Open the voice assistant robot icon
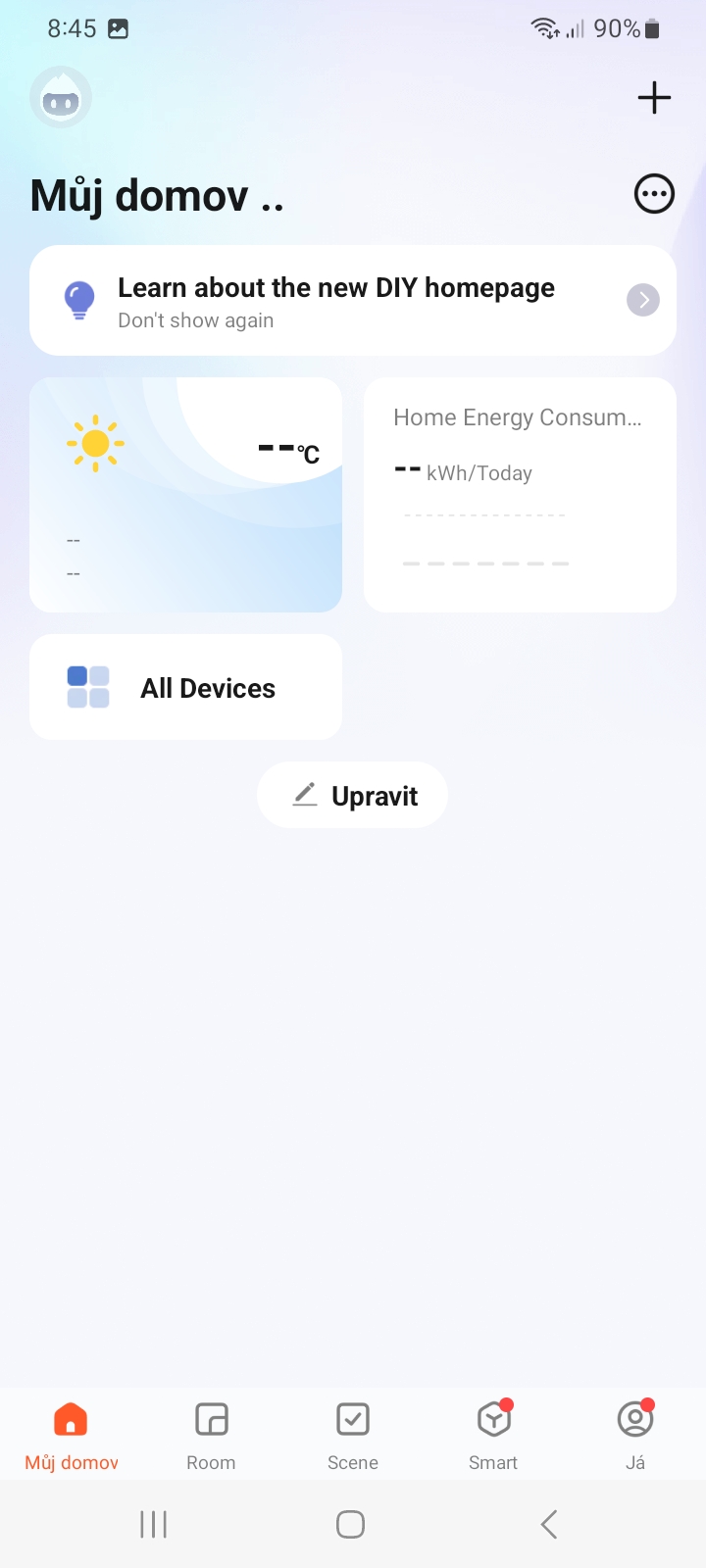This screenshot has height=1568, width=706. click(x=60, y=97)
